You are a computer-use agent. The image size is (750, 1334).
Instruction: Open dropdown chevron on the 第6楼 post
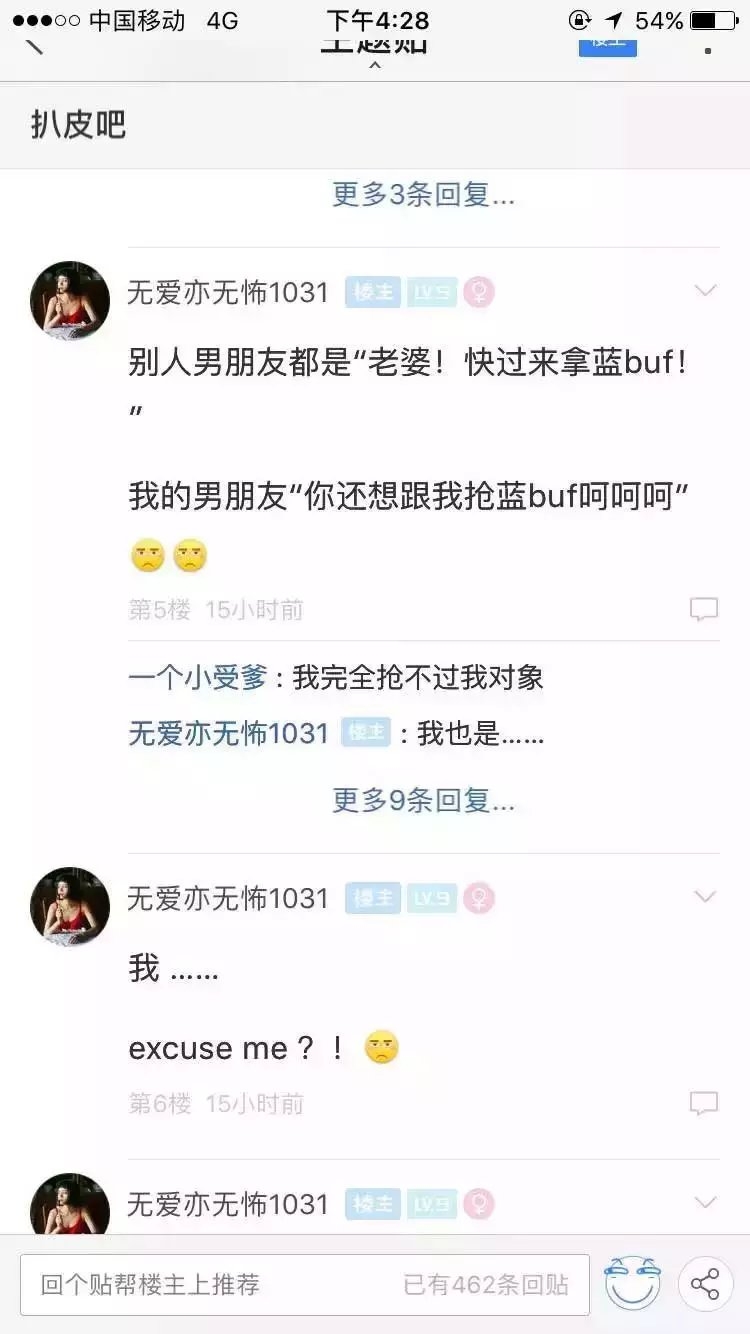coord(706,897)
